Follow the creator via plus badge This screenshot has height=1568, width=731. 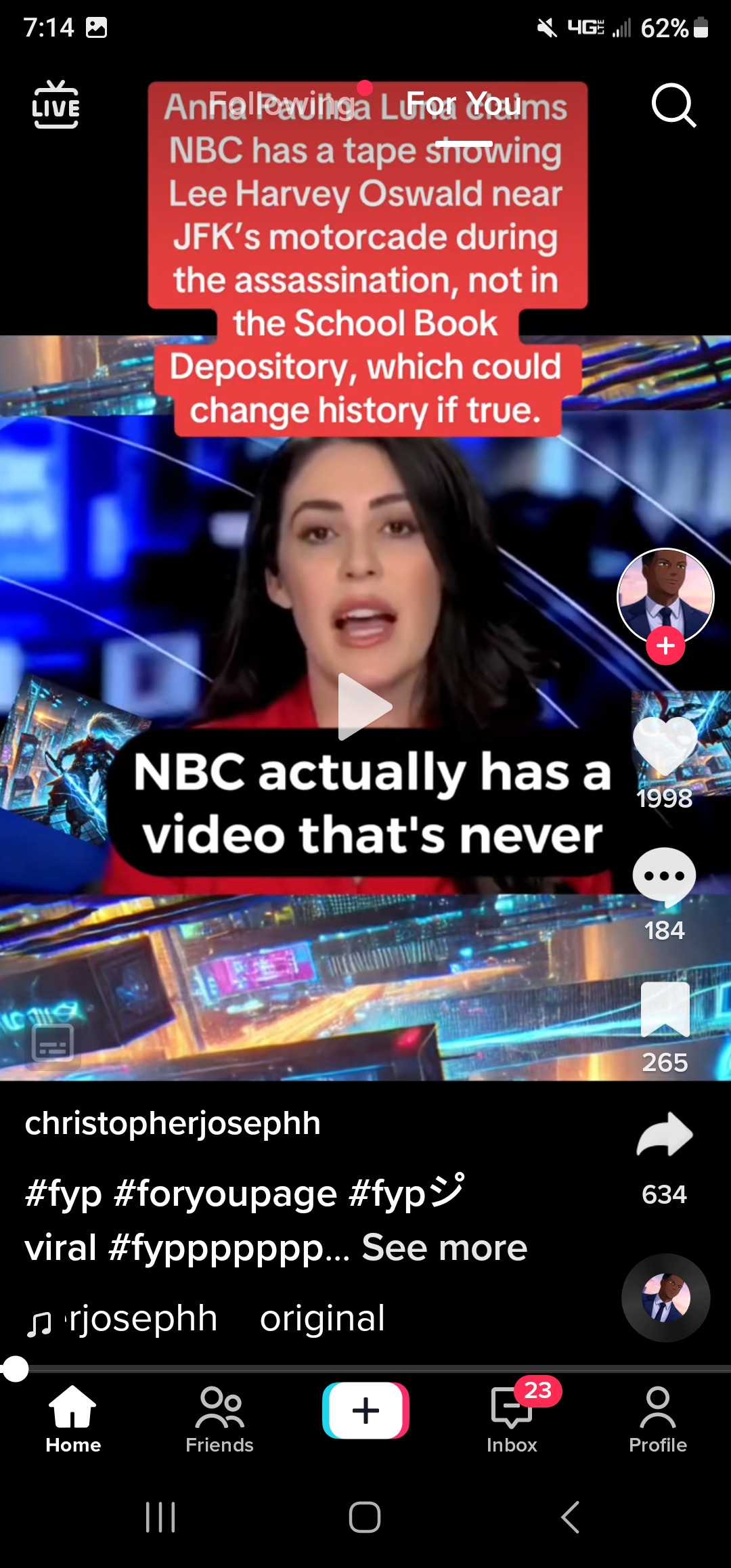pos(665,646)
